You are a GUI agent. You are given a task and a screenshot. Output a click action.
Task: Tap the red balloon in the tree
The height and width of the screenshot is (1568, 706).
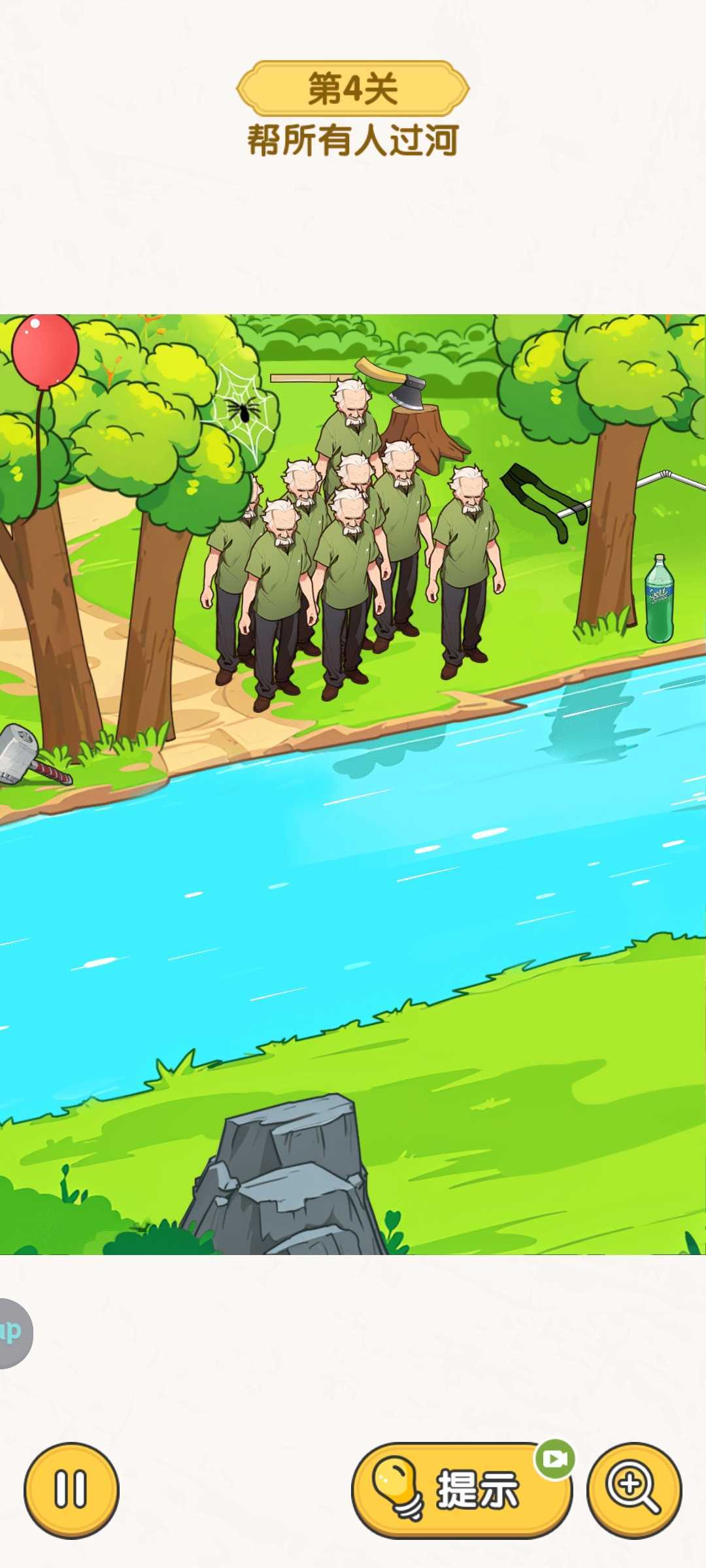click(44, 350)
